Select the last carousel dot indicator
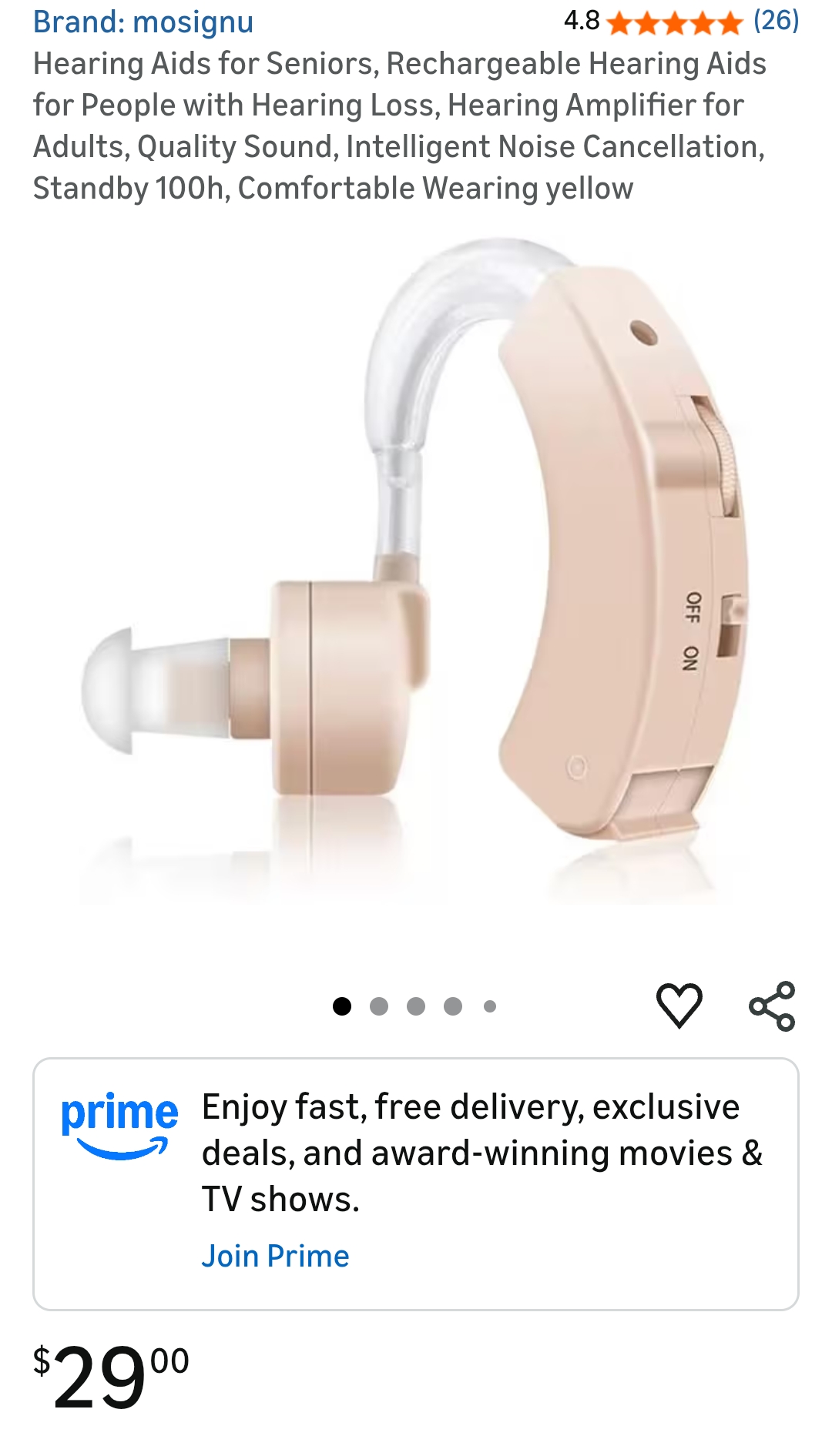This screenshot has width=832, height=1456. pos(488,1004)
